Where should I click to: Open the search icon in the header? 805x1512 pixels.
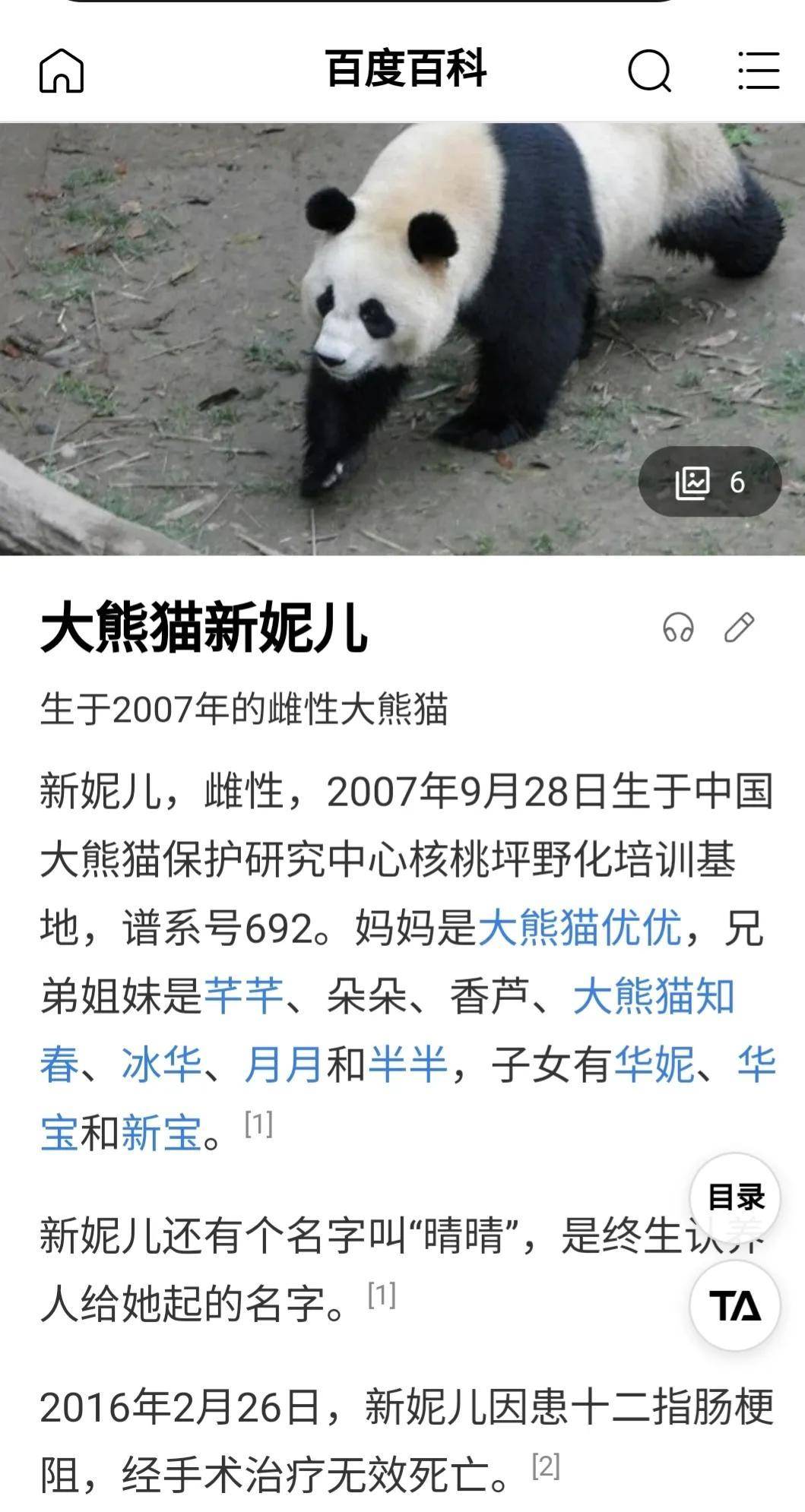pyautogui.click(x=649, y=71)
